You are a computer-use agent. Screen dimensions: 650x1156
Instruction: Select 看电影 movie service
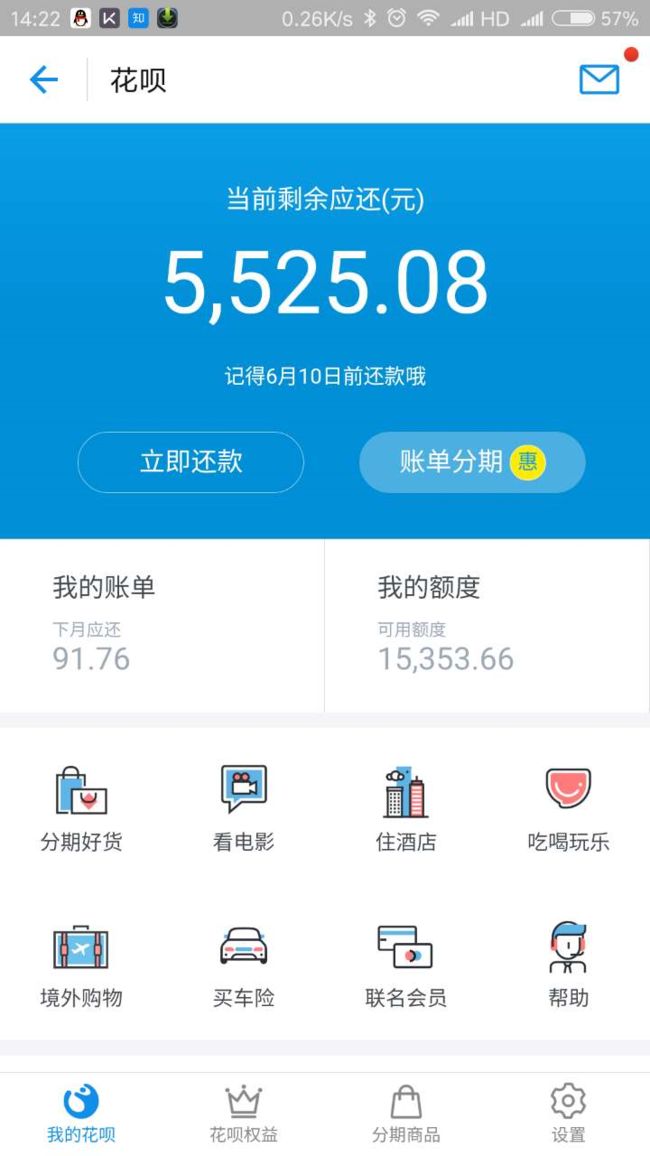coord(244,809)
